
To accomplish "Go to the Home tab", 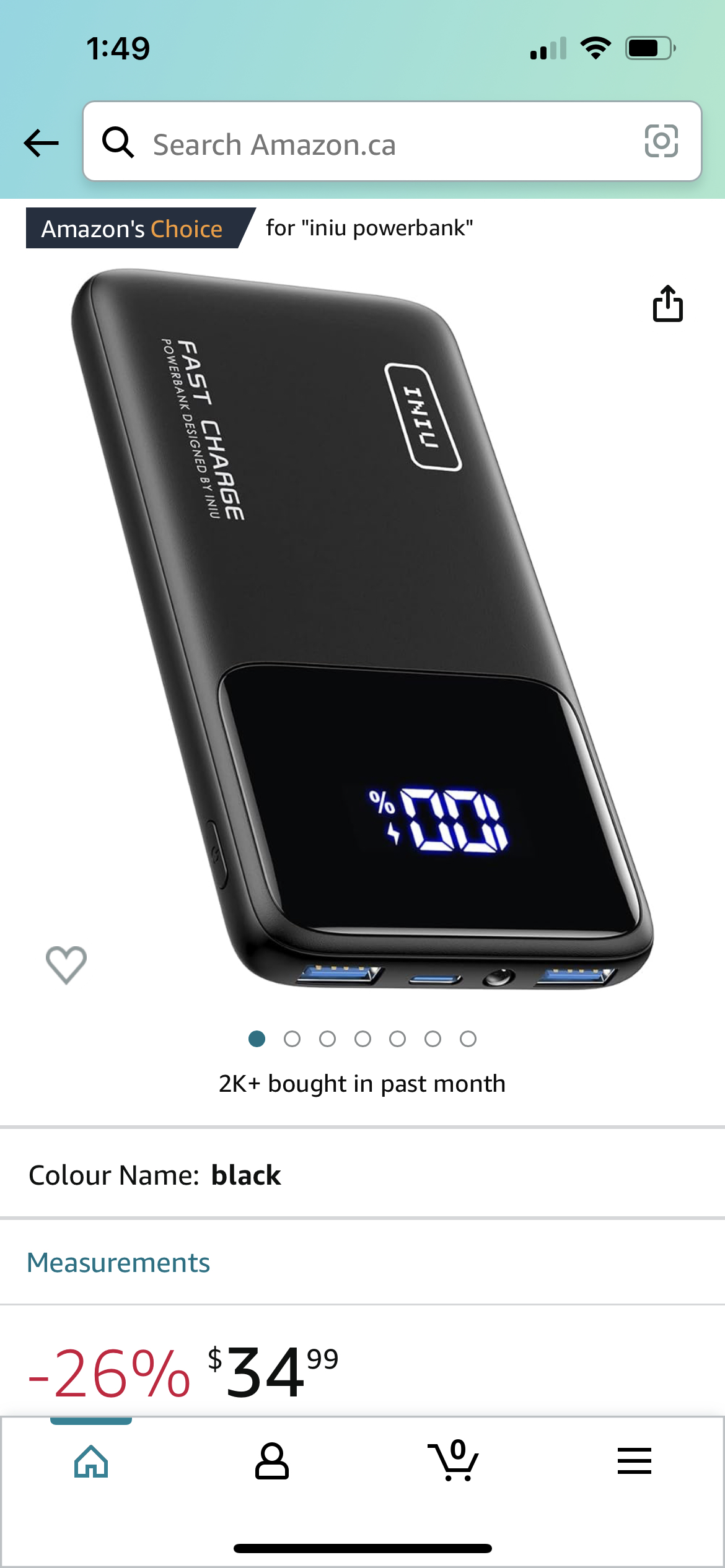I will [91, 1461].
